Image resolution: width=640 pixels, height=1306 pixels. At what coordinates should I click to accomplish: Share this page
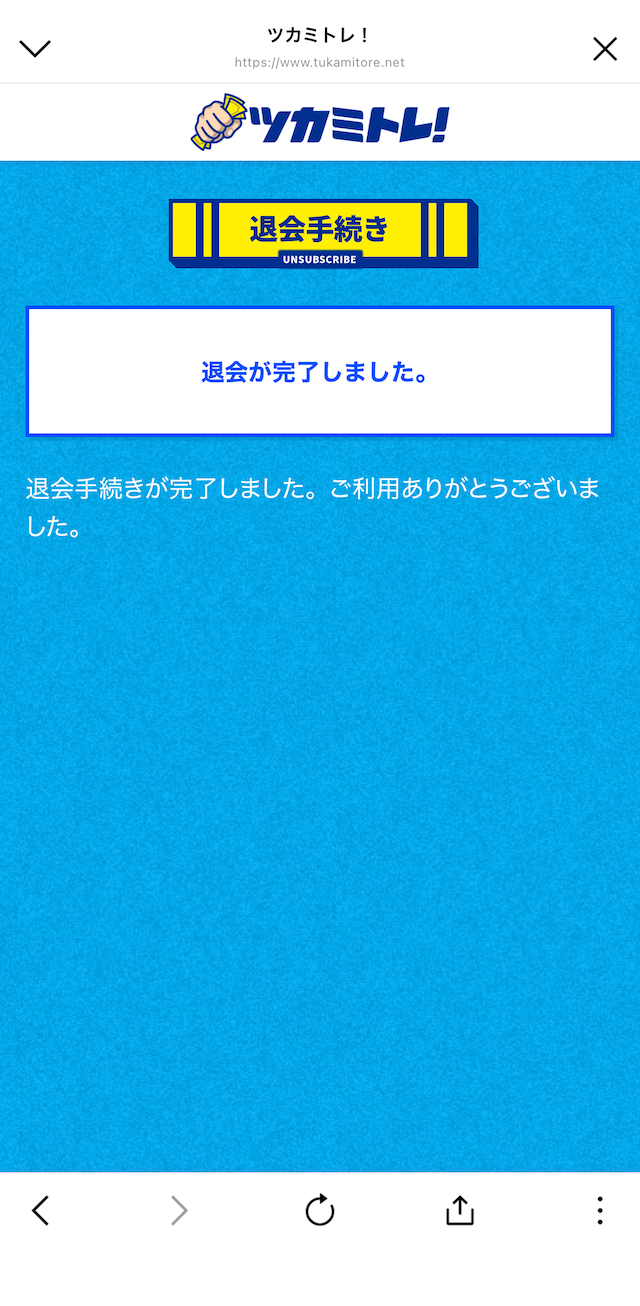click(x=459, y=1210)
